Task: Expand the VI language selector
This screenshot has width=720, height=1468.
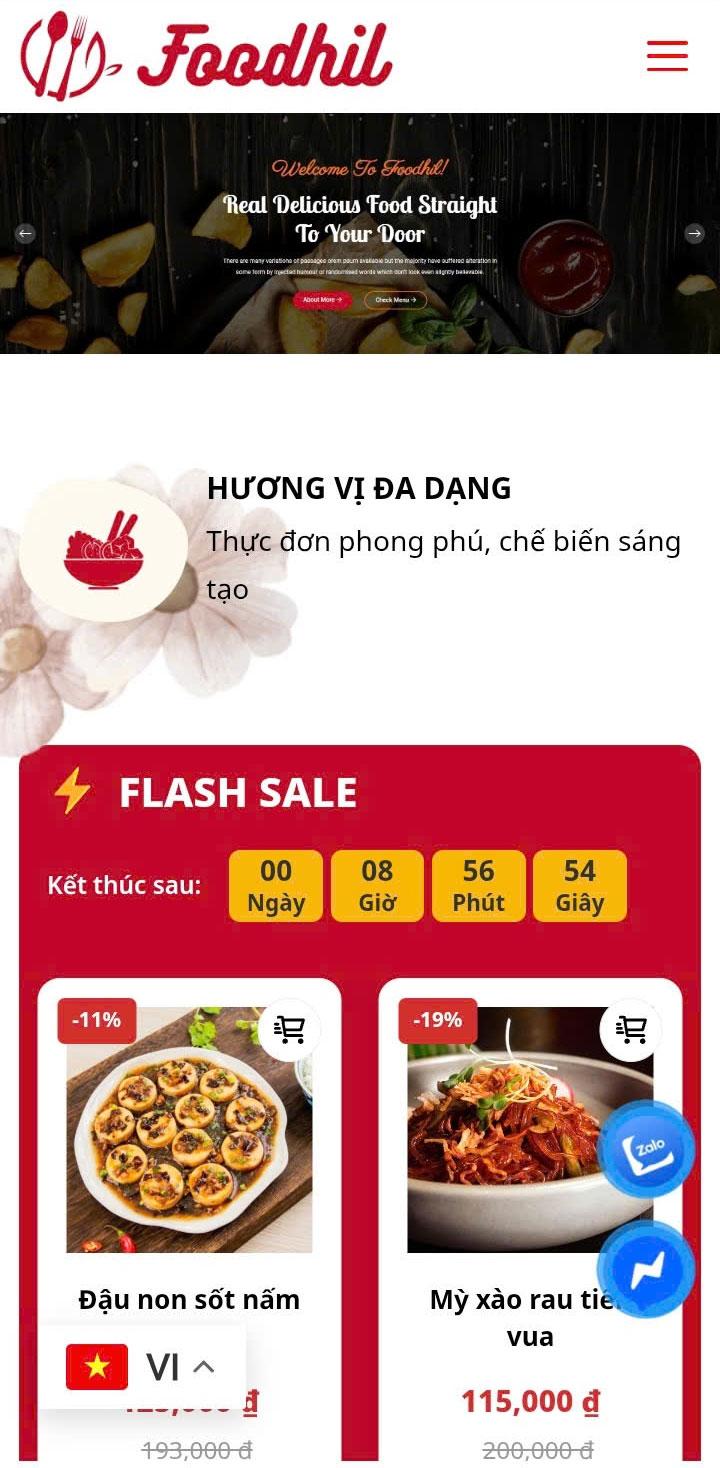Action: 142,1367
